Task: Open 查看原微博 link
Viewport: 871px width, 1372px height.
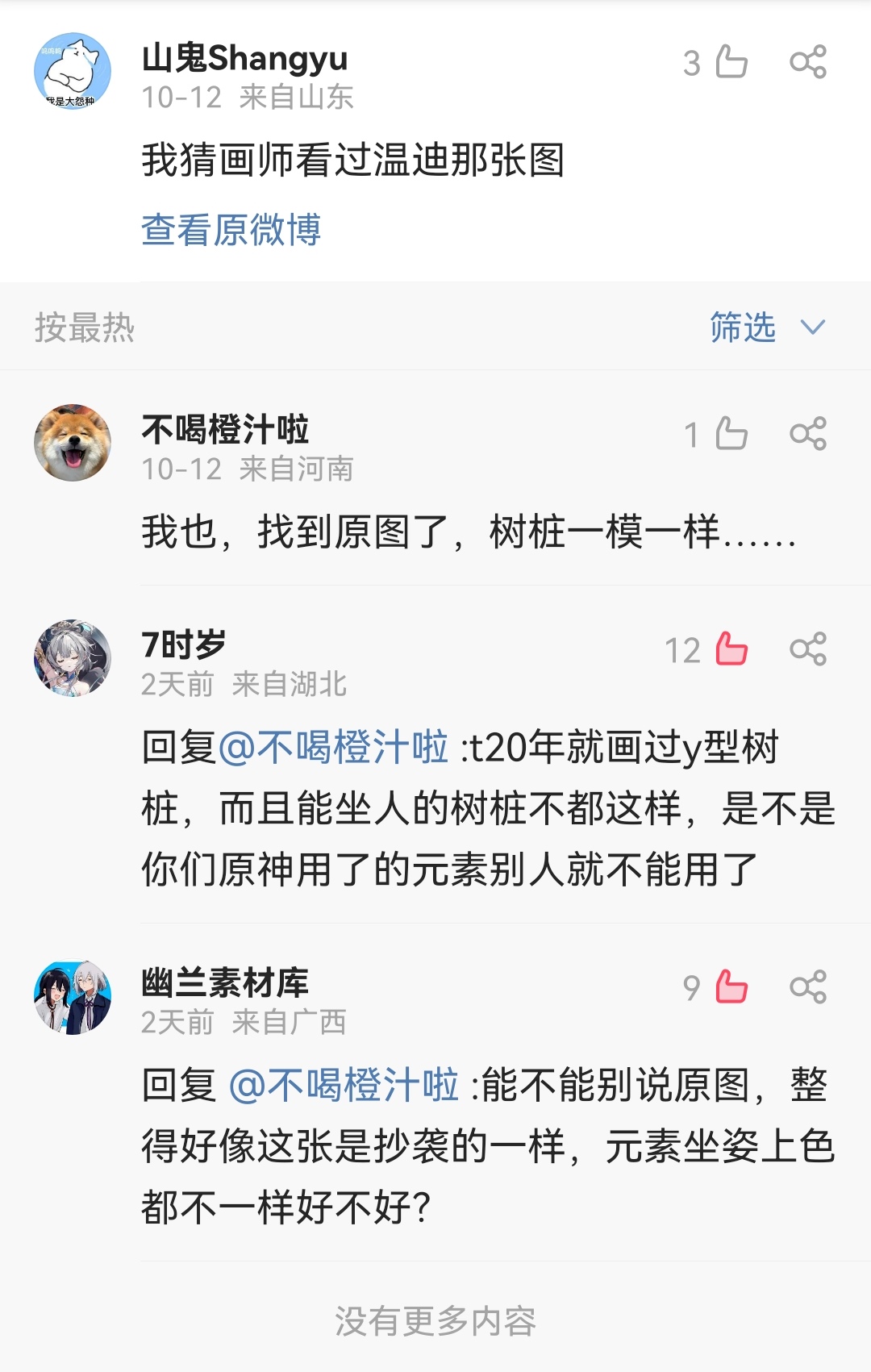Action: (231, 230)
